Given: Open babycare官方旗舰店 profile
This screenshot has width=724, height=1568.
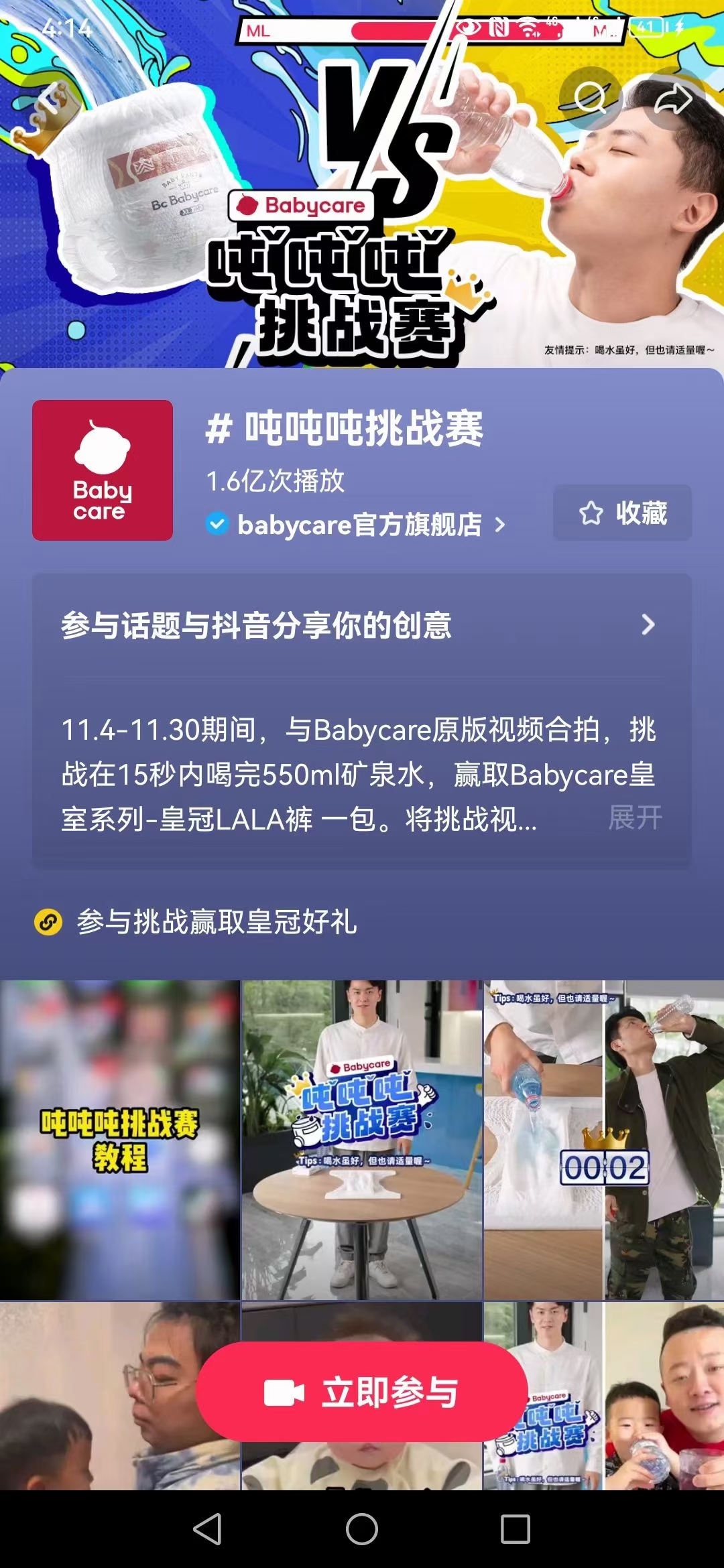Looking at the screenshot, I should coord(359,525).
